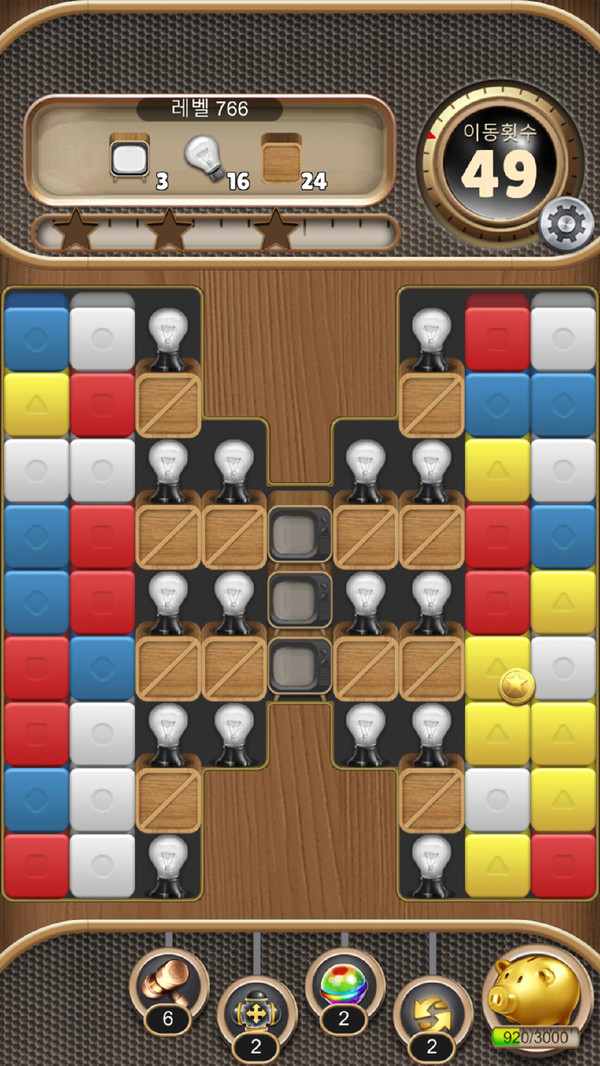The height and width of the screenshot is (1066, 600).
Task: Open the golden piggy bank
Action: [x=537, y=993]
